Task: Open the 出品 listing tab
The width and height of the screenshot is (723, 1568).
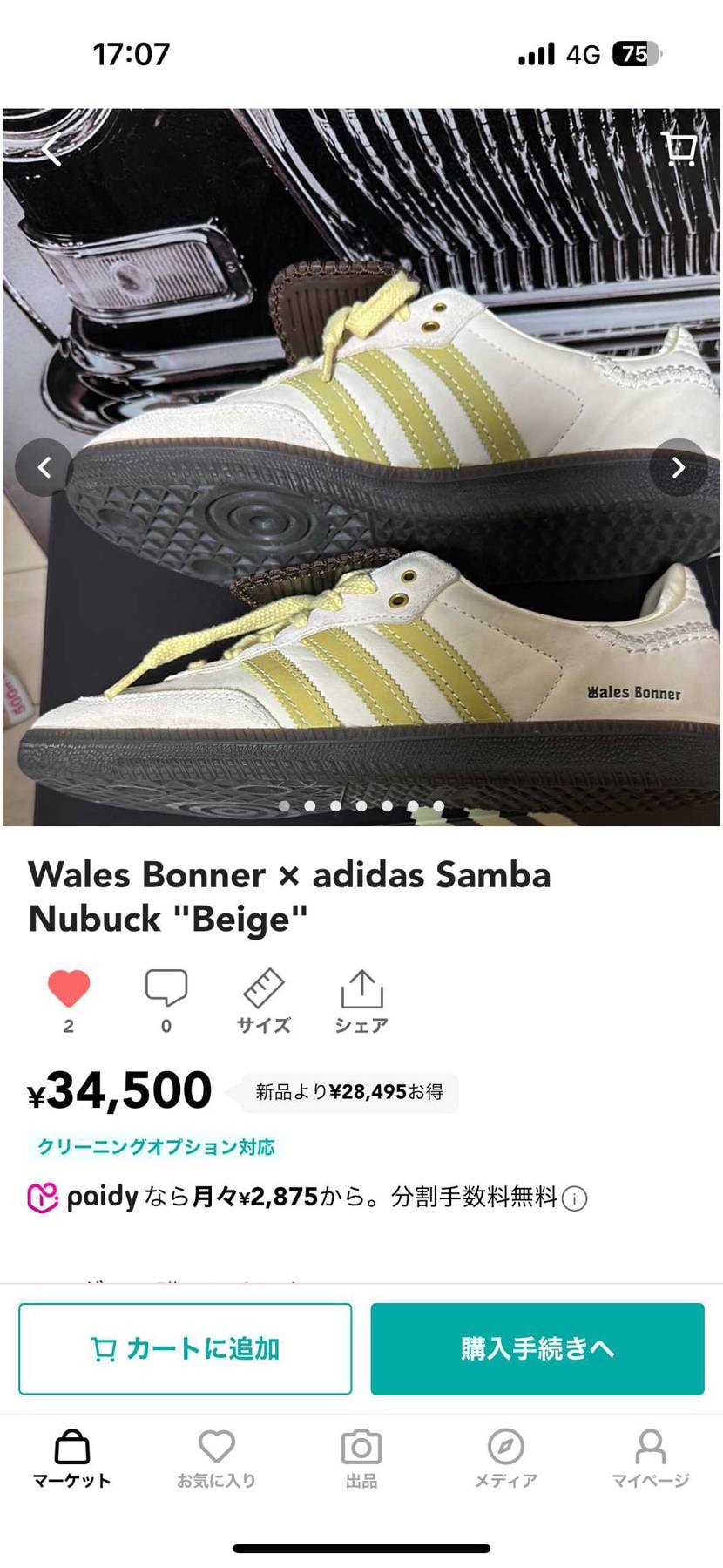Action: (361, 1458)
